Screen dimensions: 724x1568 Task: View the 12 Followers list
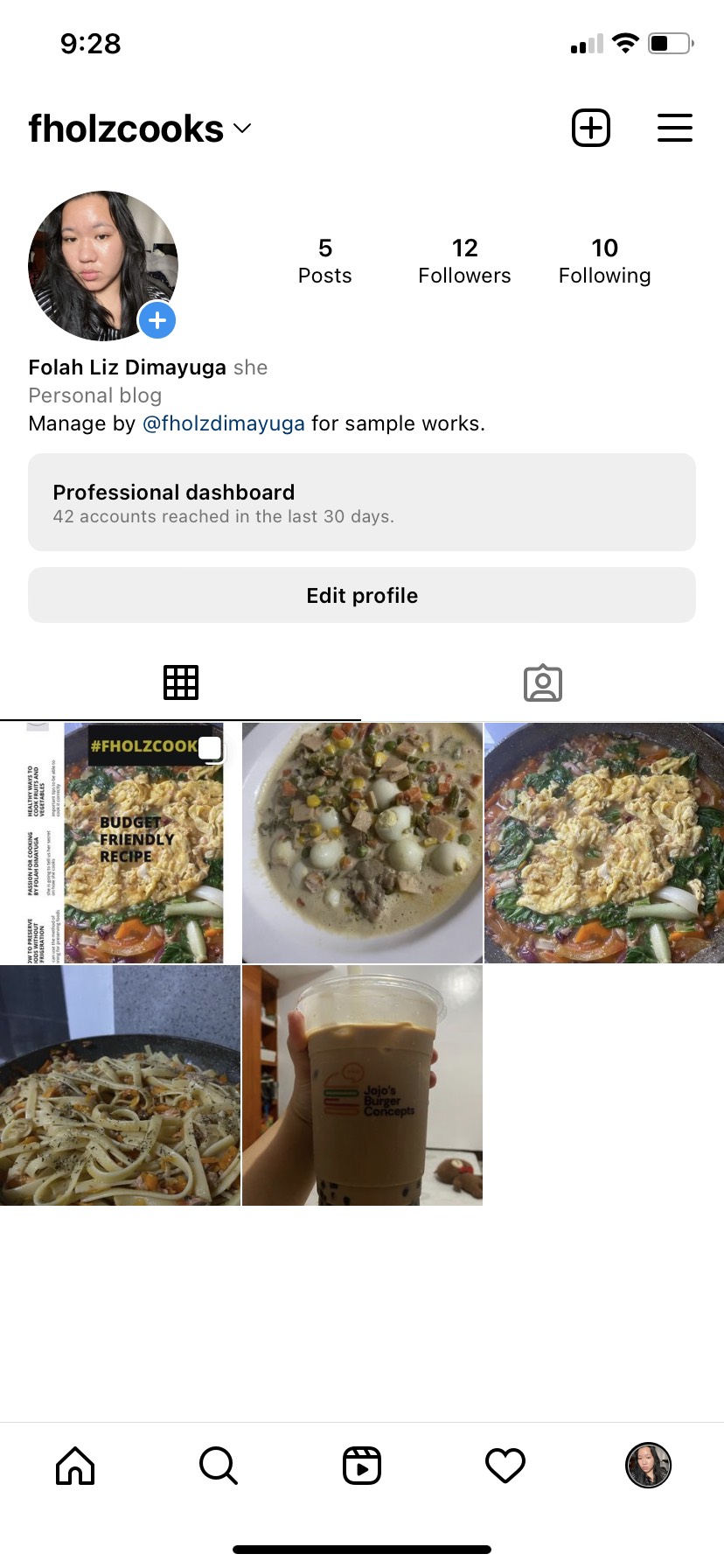pyautogui.click(x=464, y=261)
